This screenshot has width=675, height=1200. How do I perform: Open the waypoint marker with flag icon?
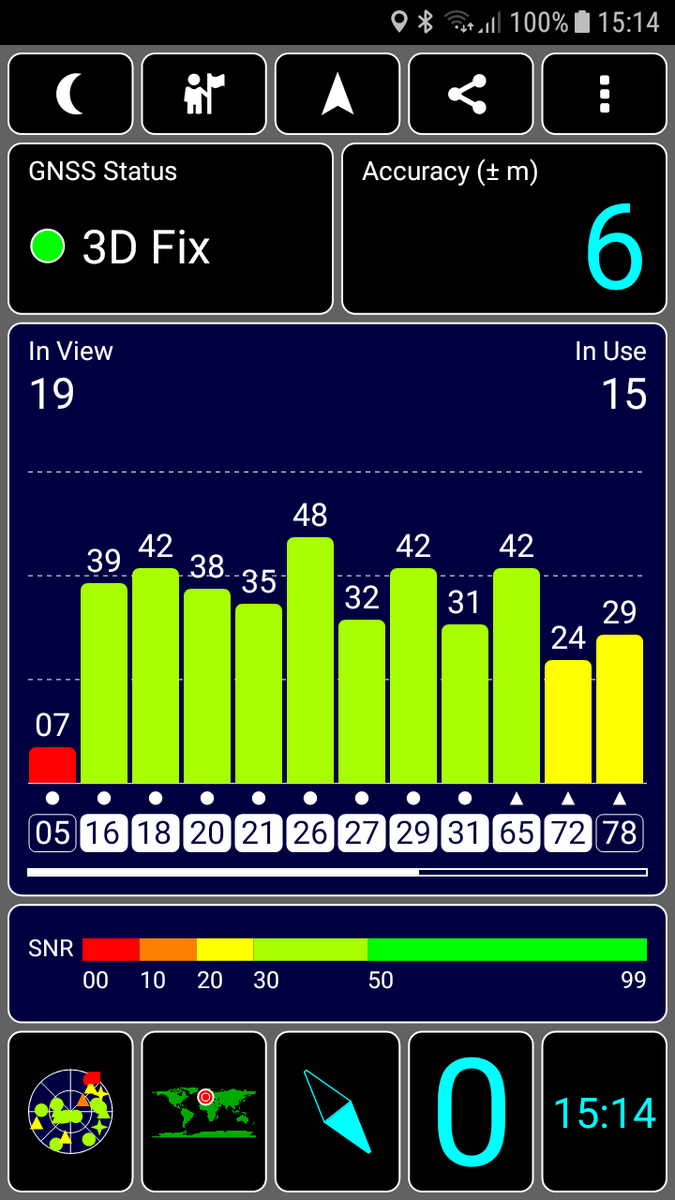(x=204, y=95)
